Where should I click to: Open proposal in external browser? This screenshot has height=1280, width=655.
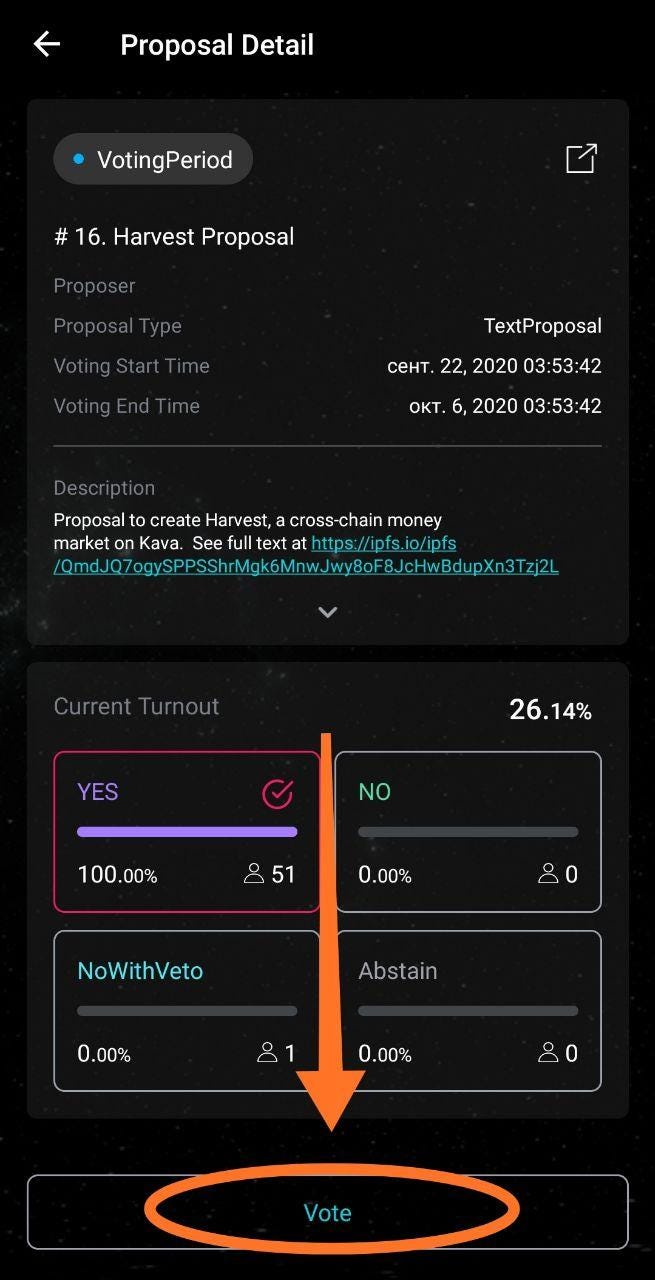point(581,159)
